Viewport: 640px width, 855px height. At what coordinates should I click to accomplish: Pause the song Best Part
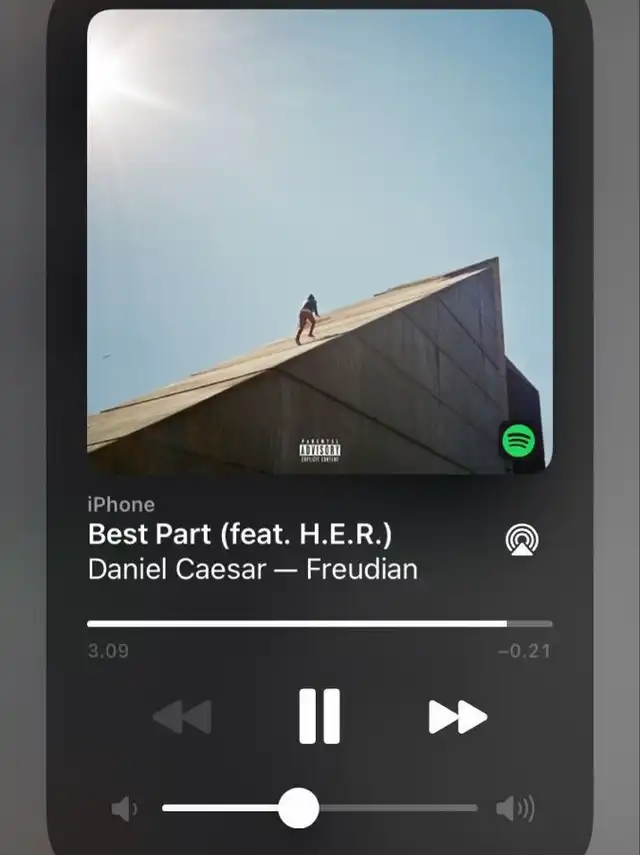(319, 716)
